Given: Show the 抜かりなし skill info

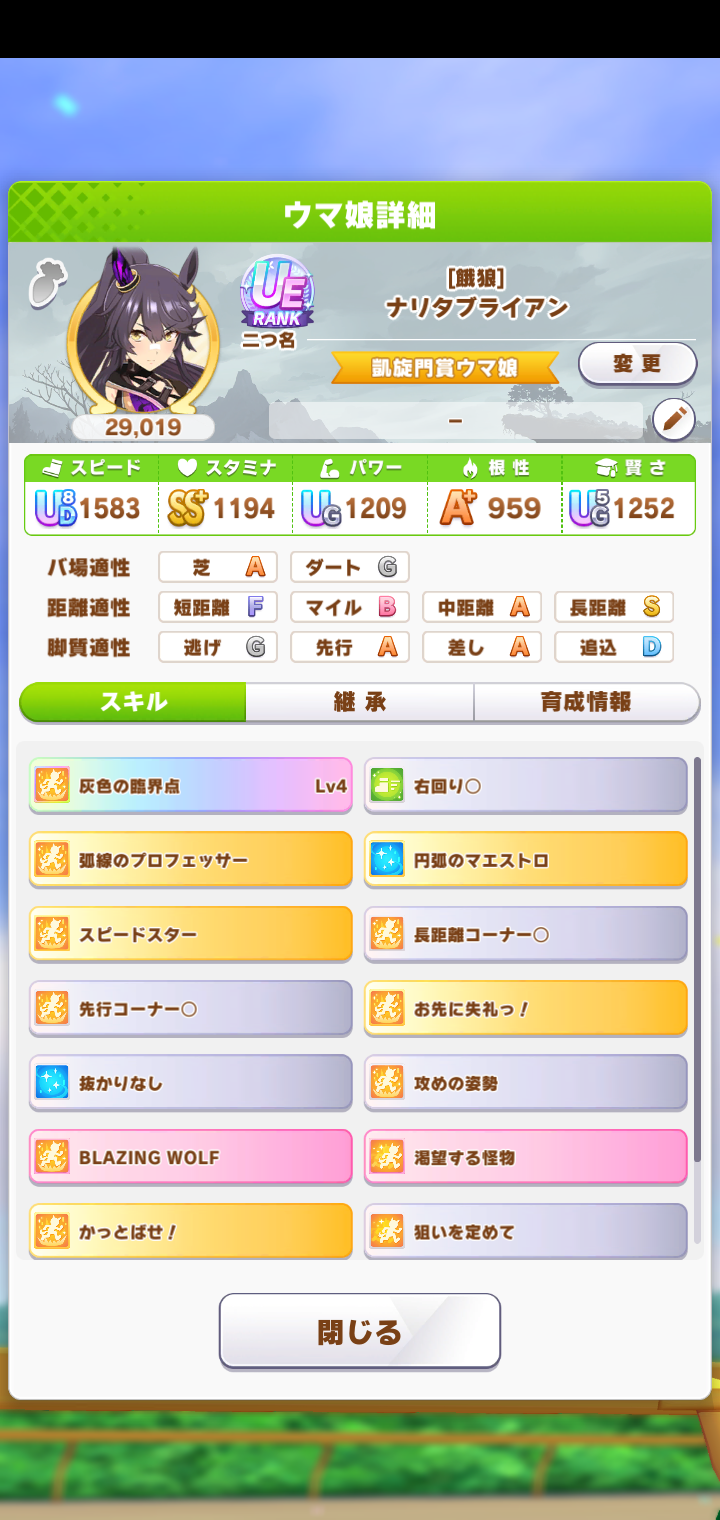Looking at the screenshot, I should pos(190,1083).
